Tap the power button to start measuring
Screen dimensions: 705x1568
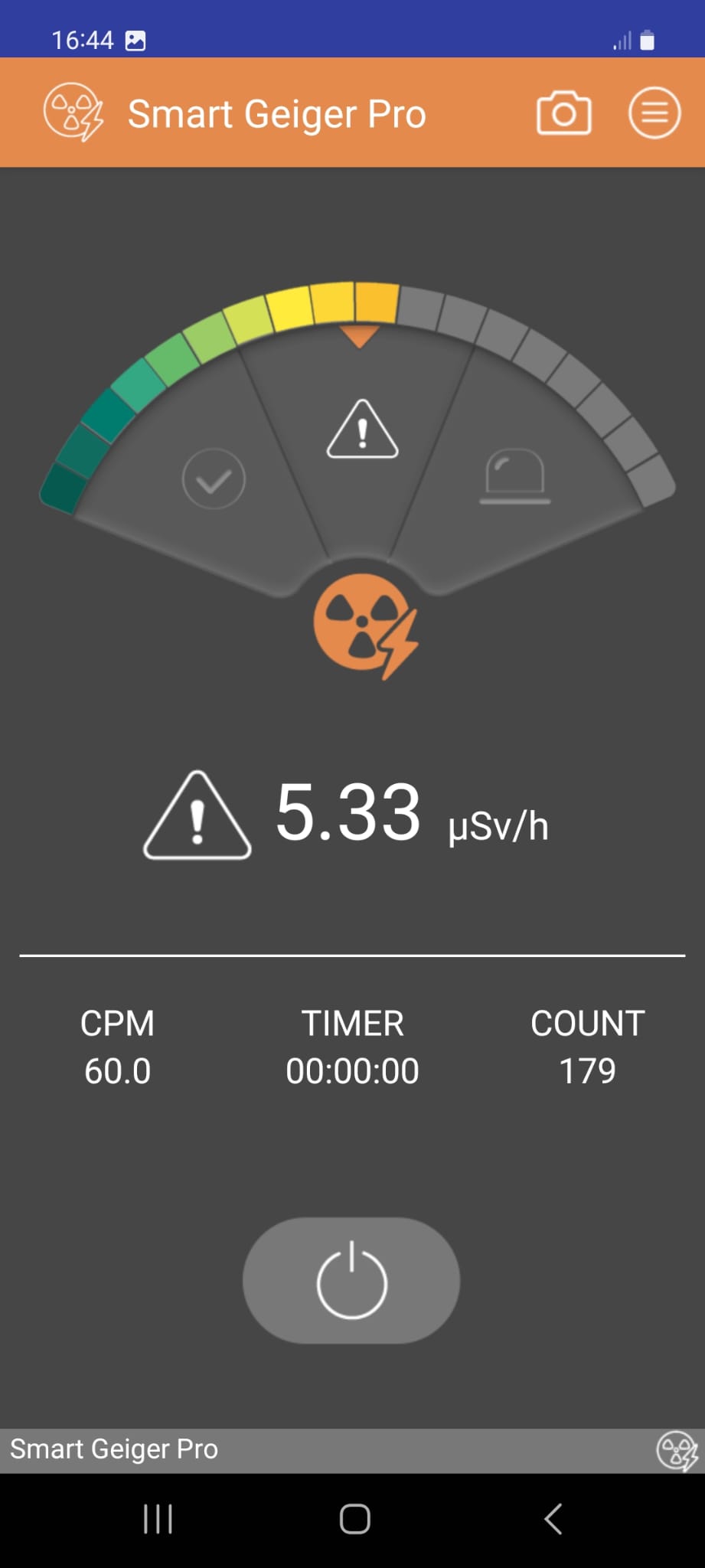[351, 1280]
